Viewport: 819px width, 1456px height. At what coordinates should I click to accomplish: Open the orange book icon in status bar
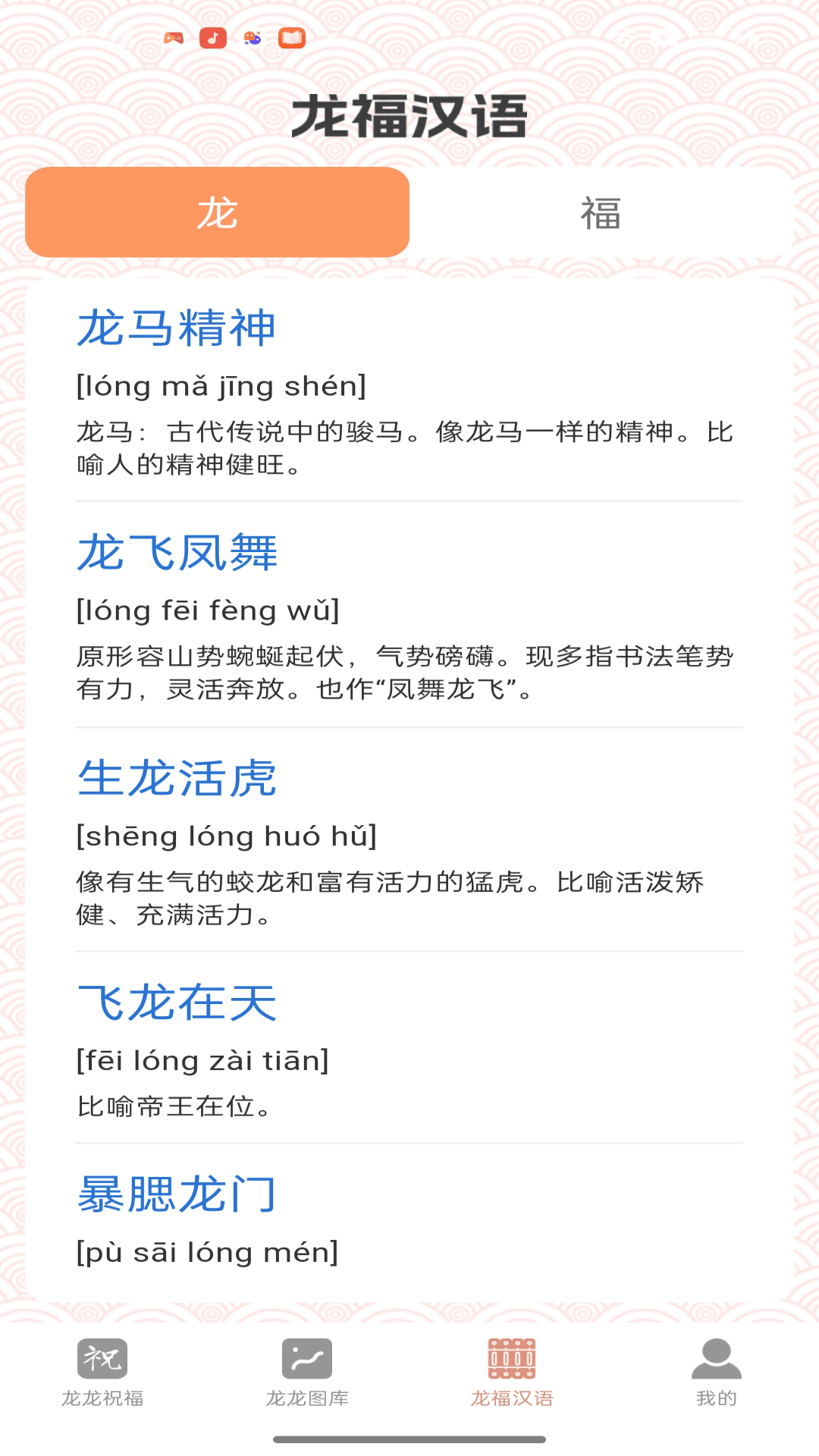[293, 38]
